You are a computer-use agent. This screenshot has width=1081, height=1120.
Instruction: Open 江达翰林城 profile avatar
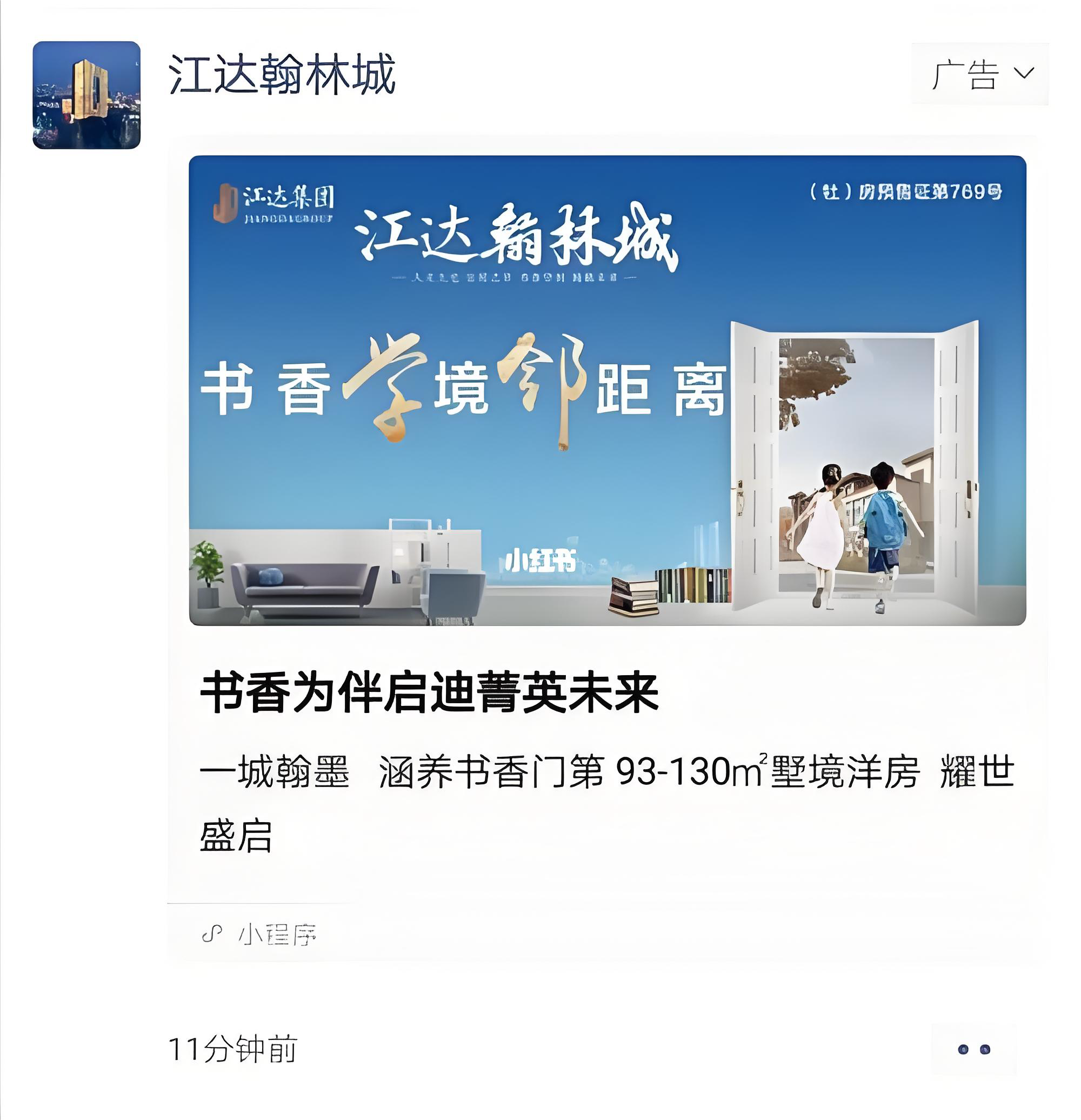[x=86, y=96]
